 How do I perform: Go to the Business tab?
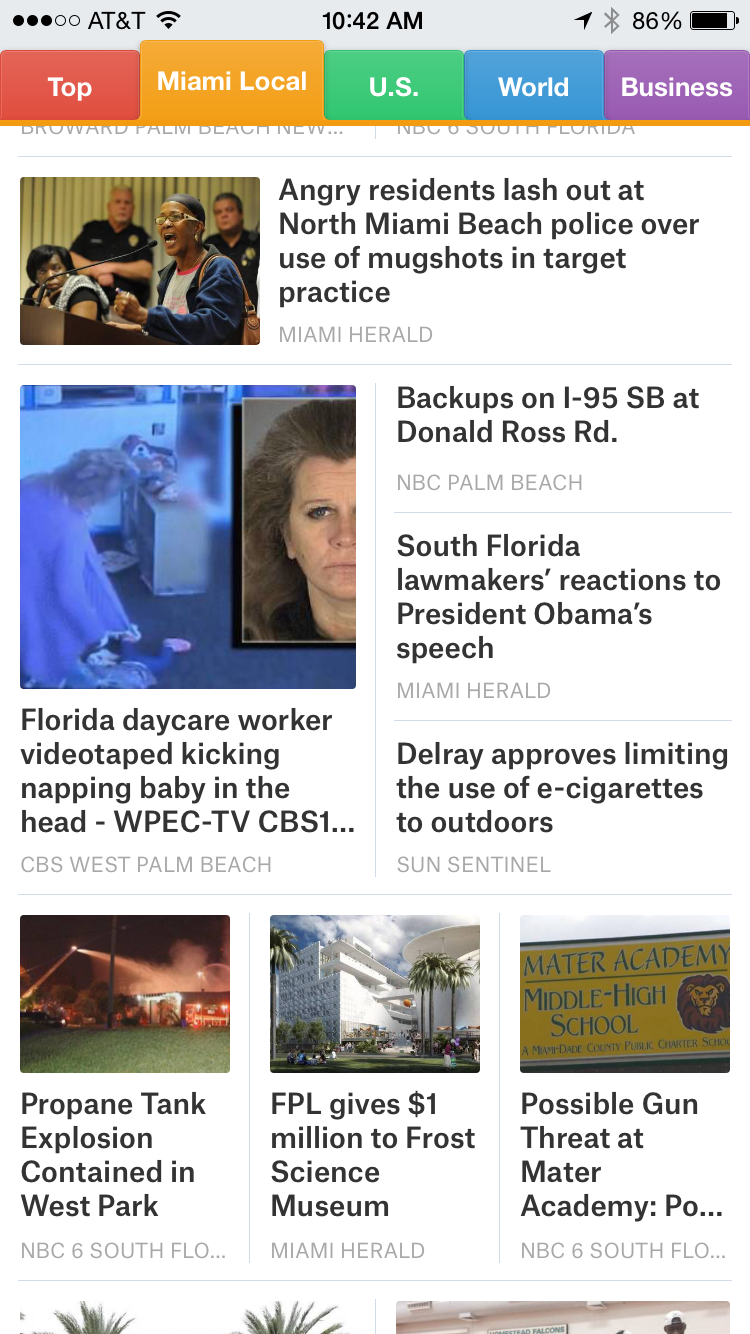click(x=677, y=87)
